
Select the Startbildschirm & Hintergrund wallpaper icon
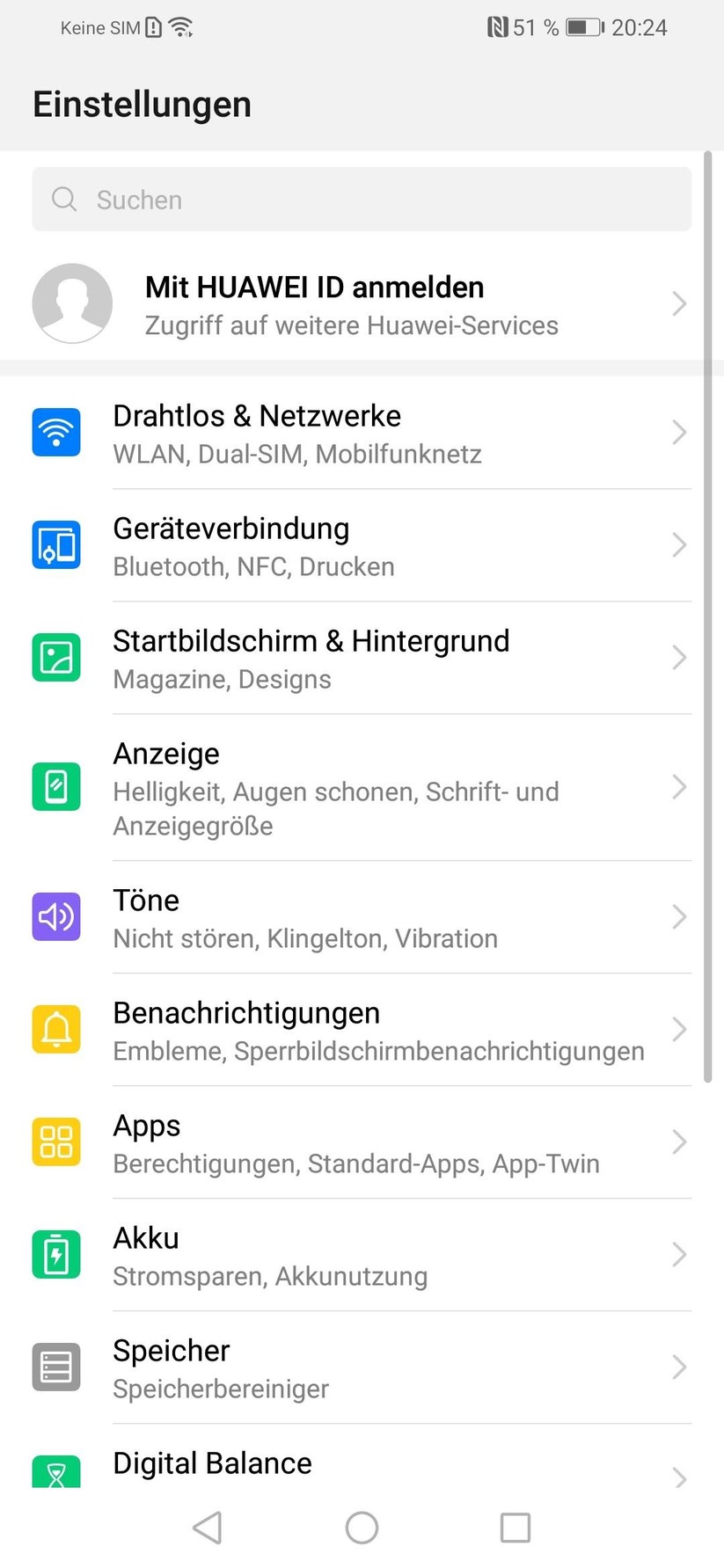pyautogui.click(x=55, y=657)
